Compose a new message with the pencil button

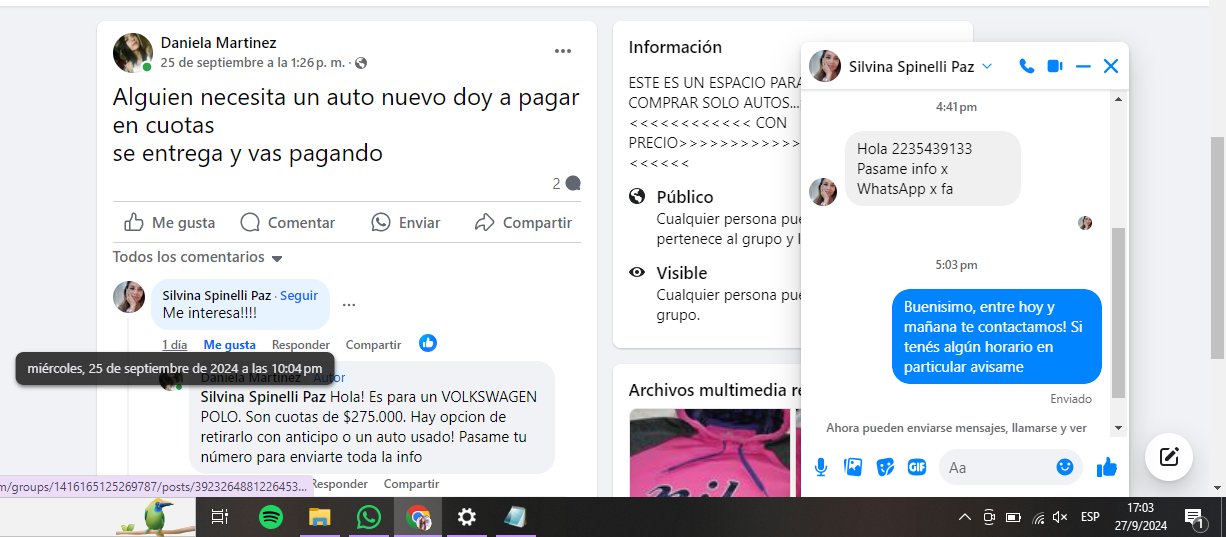click(1169, 457)
